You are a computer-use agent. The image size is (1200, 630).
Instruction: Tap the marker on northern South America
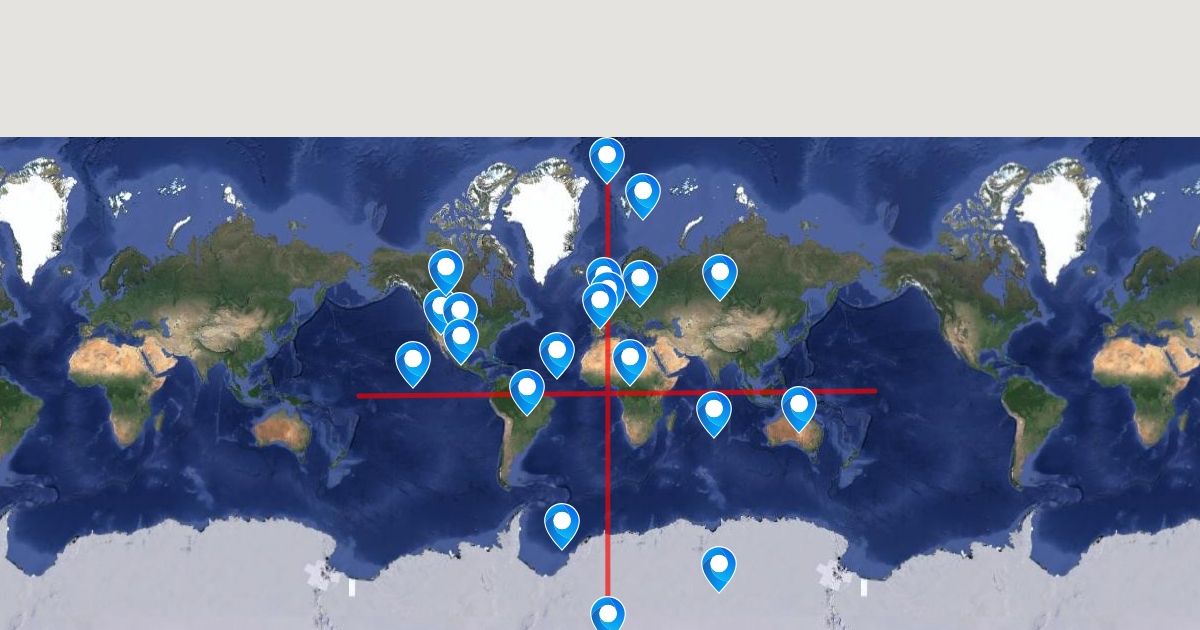(527, 389)
